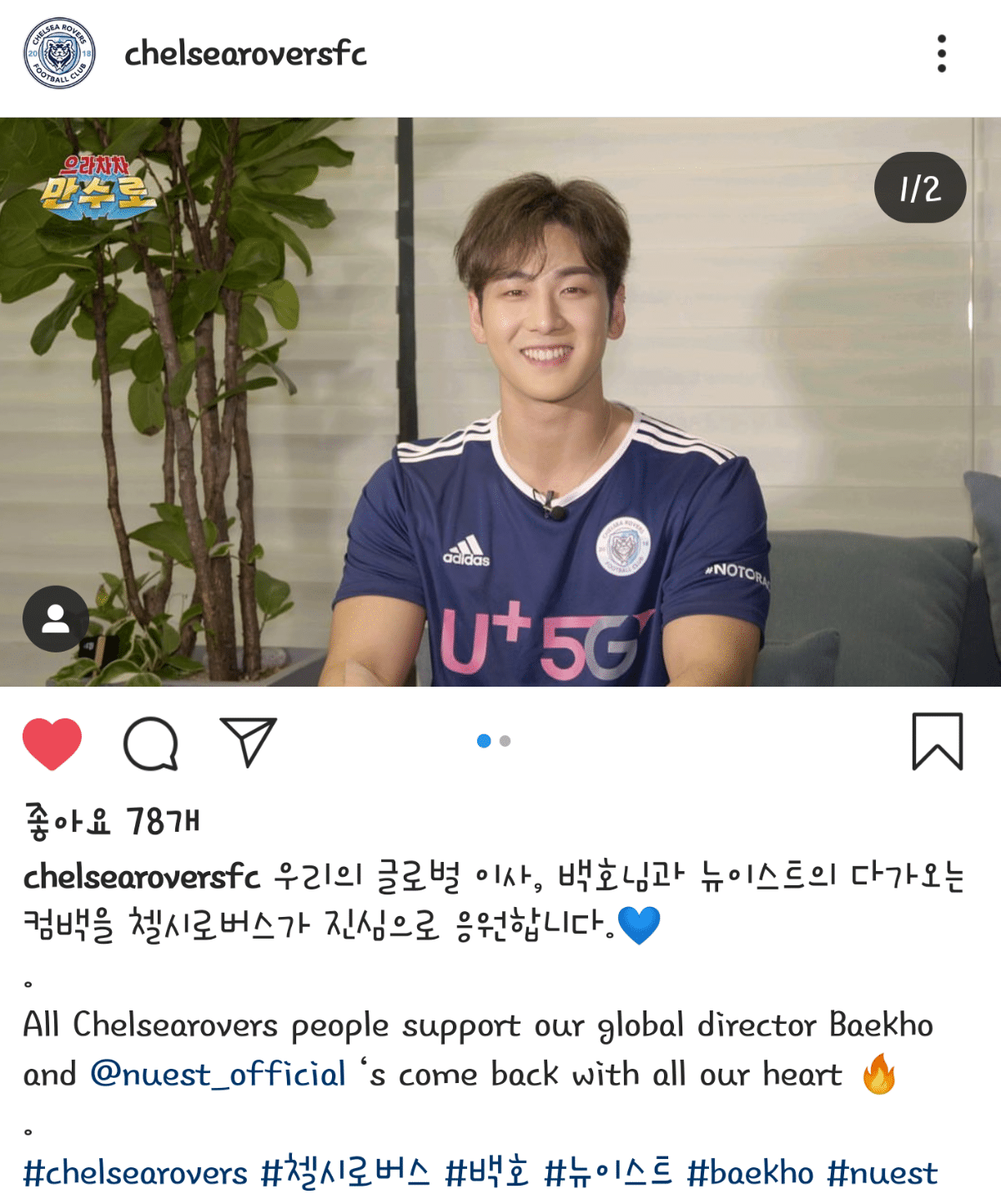Open the #백호 hashtag

[486, 1172]
